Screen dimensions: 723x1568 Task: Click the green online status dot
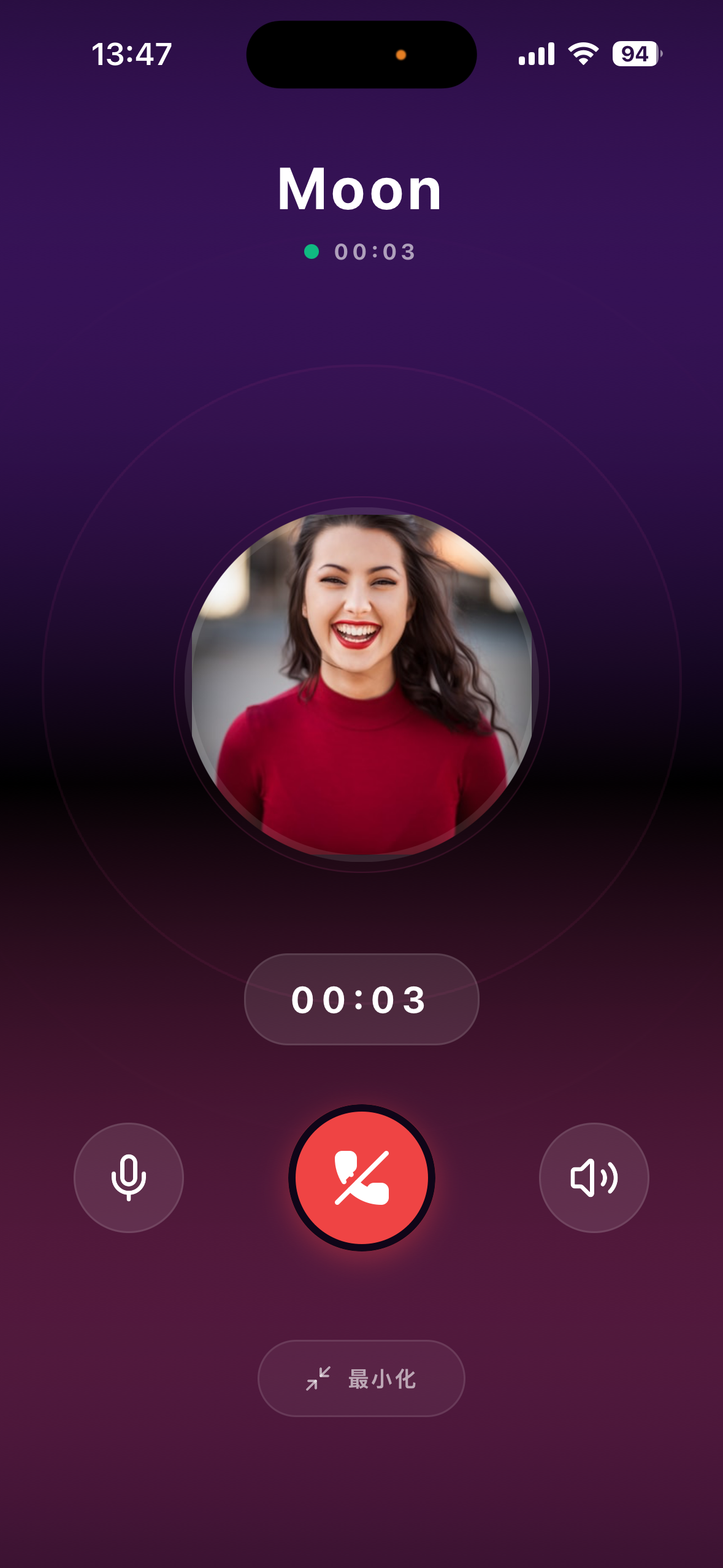[x=313, y=252]
